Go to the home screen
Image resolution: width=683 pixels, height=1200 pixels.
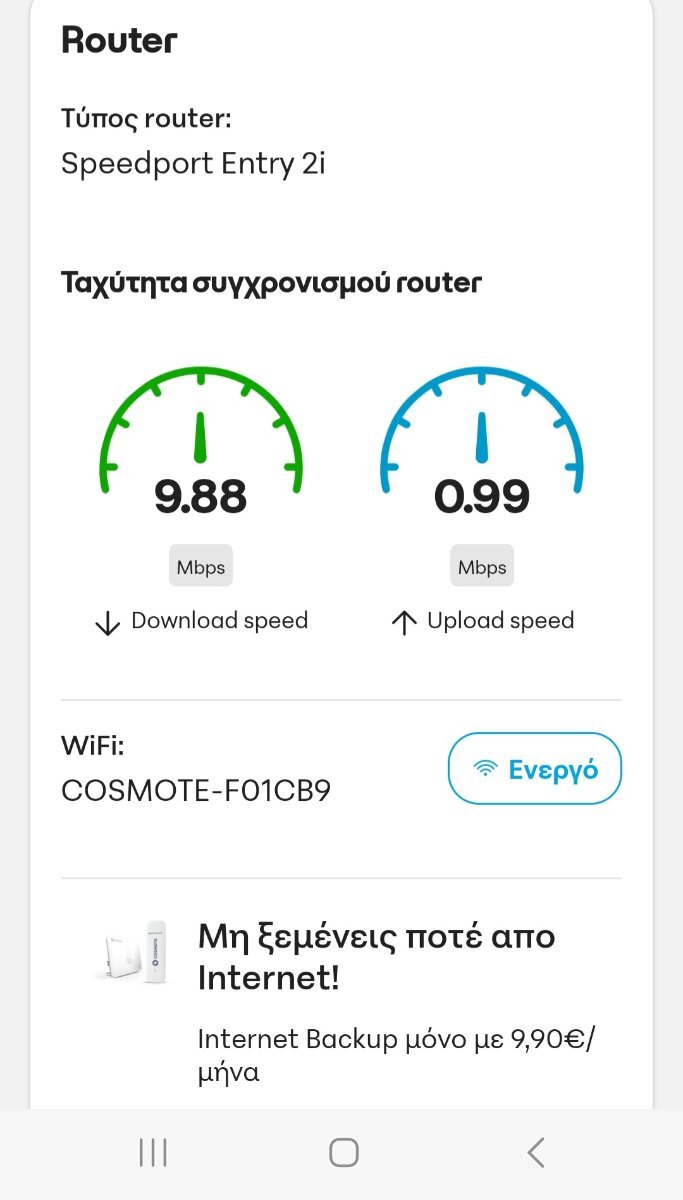[x=343, y=1153]
